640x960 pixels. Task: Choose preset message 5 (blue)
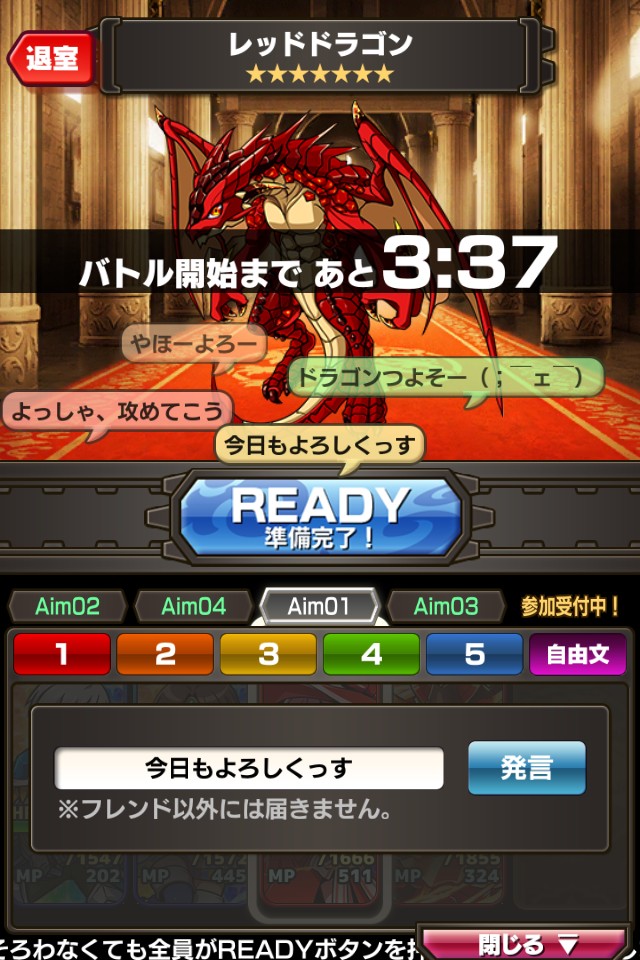click(474, 655)
